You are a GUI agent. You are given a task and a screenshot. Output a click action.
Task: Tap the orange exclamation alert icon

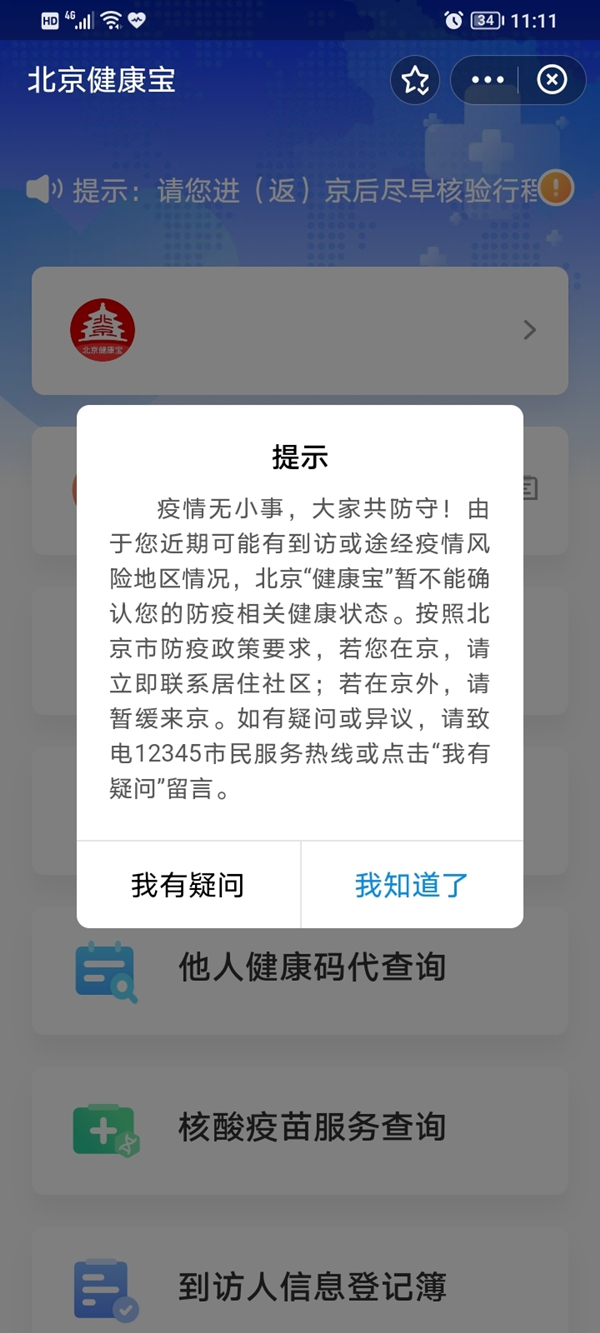point(556,187)
